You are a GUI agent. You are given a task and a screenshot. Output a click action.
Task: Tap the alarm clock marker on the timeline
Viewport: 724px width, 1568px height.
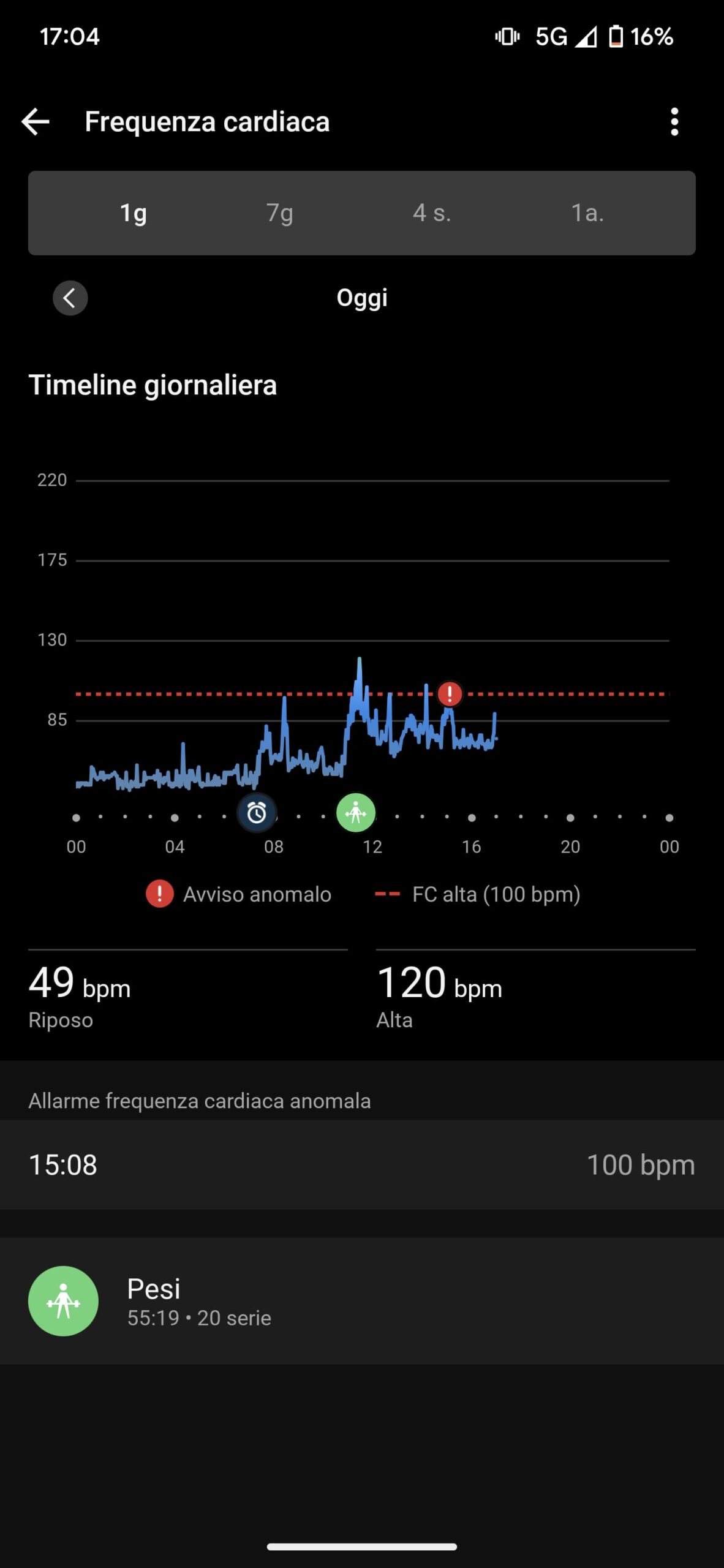tap(257, 813)
